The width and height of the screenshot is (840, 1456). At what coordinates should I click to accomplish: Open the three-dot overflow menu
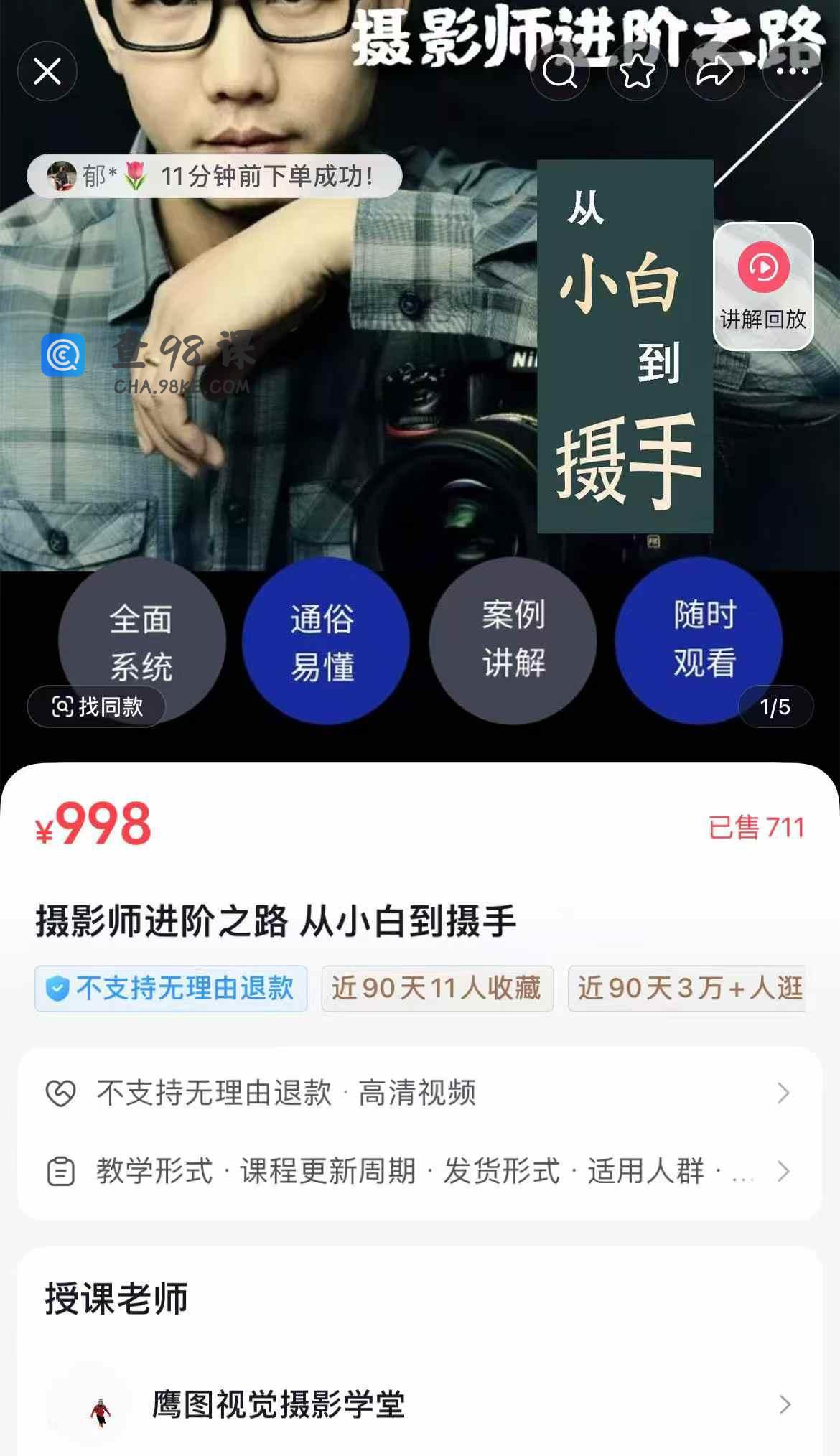point(793,71)
